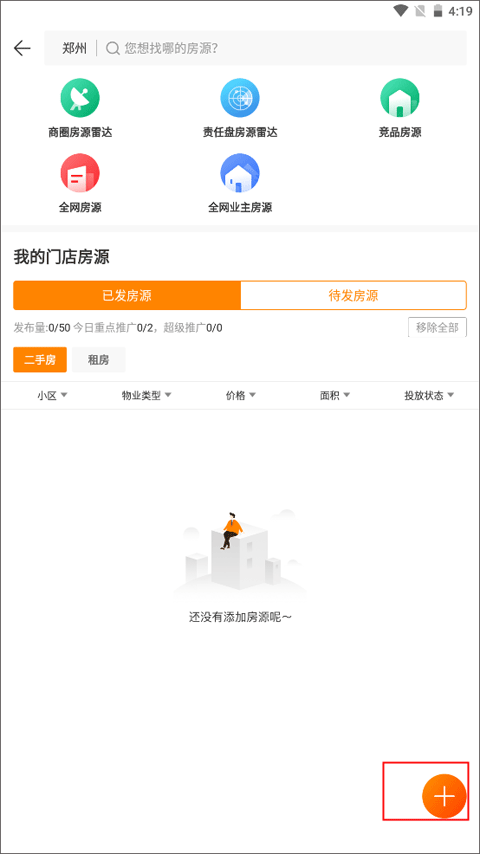Expand the 物业类型 filter dropdown
Viewport: 480px width, 854px height.
coord(146,395)
